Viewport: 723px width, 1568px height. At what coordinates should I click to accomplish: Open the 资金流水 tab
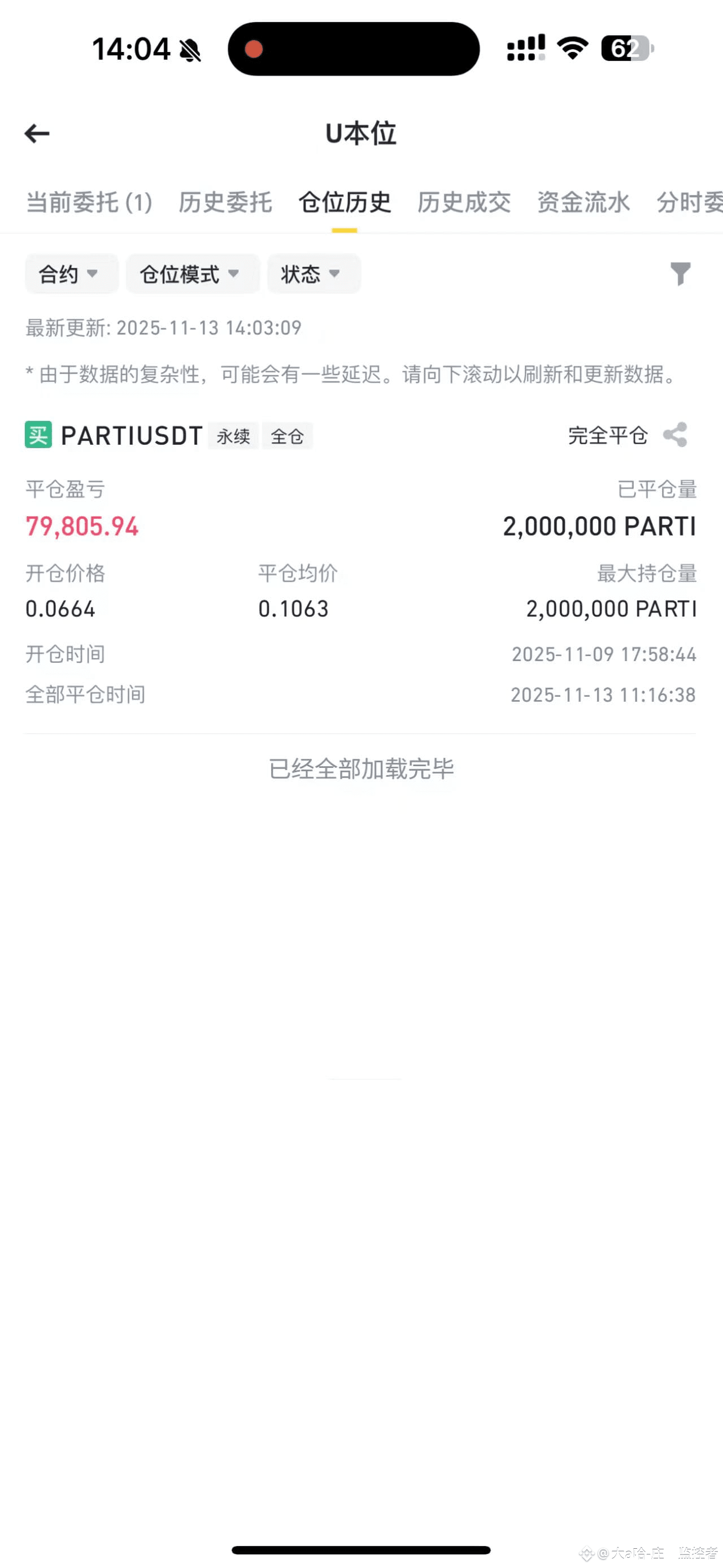tap(583, 203)
